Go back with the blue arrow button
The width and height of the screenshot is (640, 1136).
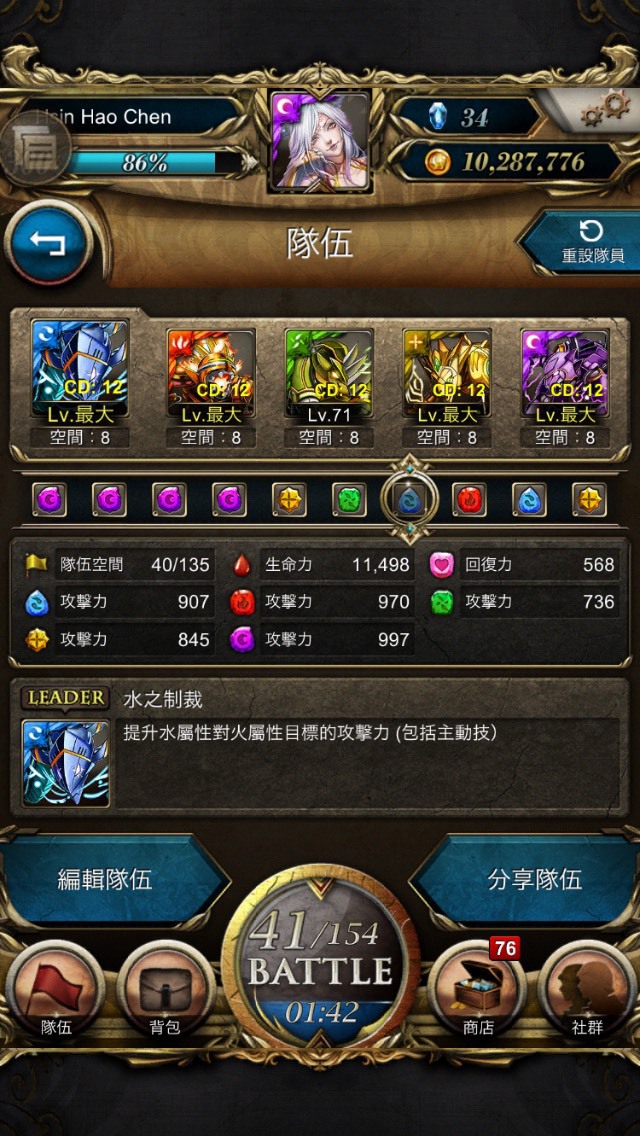[49, 243]
